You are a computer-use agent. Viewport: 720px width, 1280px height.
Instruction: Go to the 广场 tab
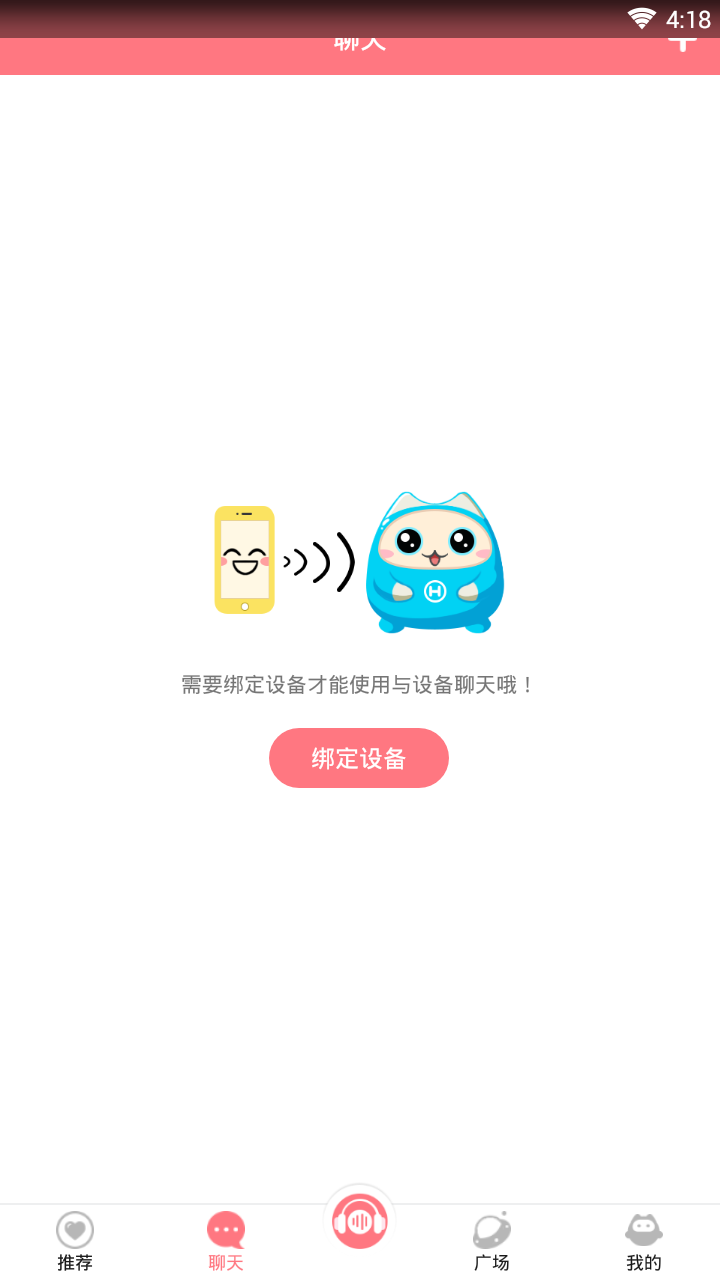click(492, 1242)
